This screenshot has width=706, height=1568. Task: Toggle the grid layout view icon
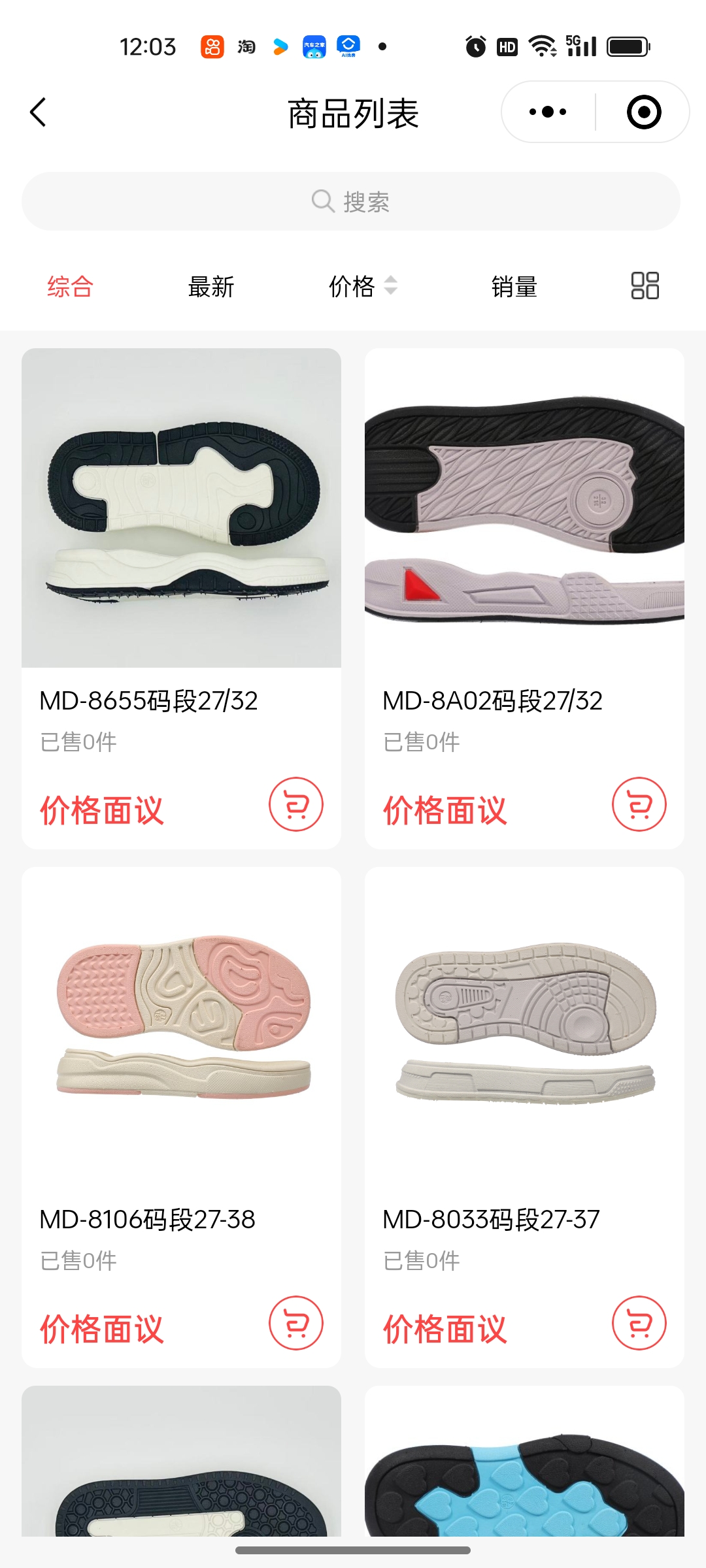point(645,286)
